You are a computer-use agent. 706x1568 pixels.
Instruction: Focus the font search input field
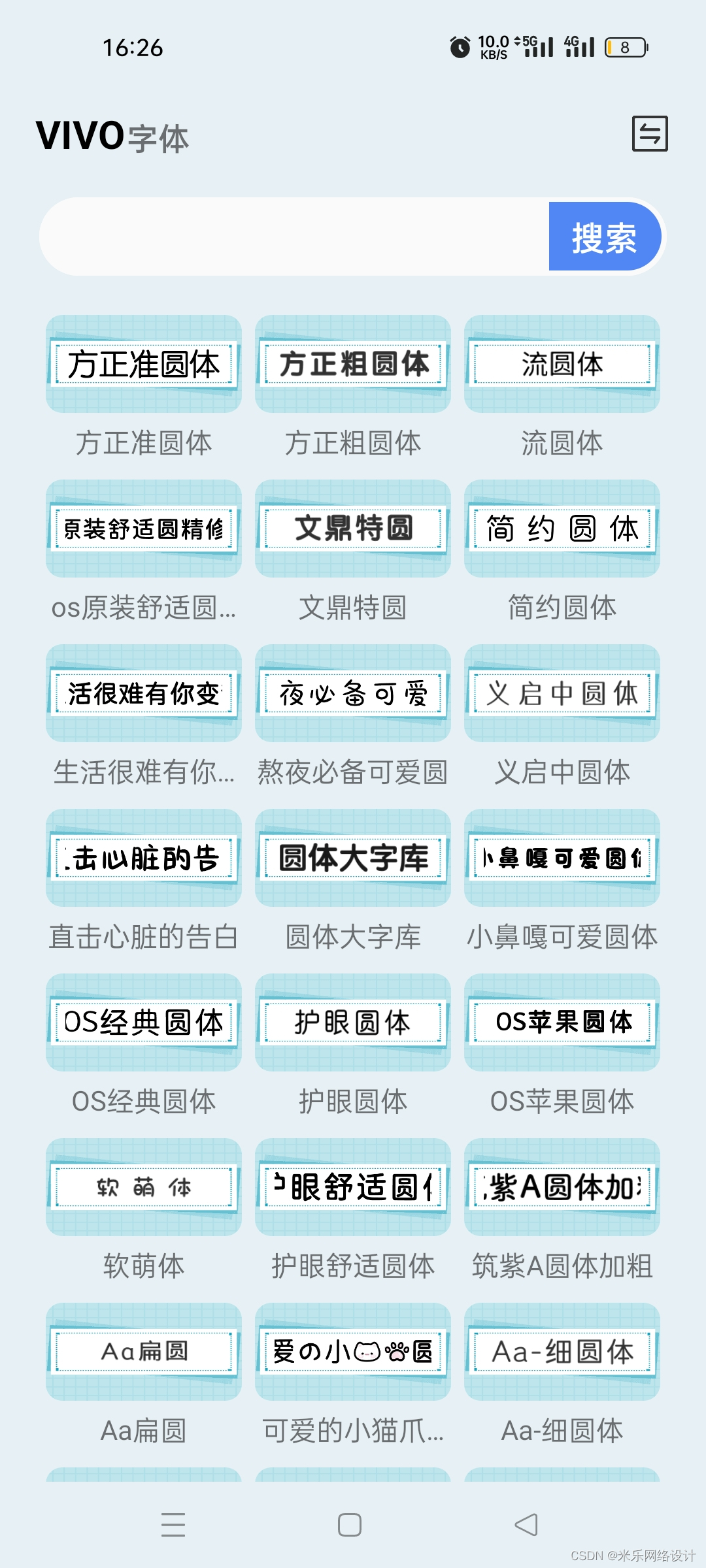(x=294, y=237)
